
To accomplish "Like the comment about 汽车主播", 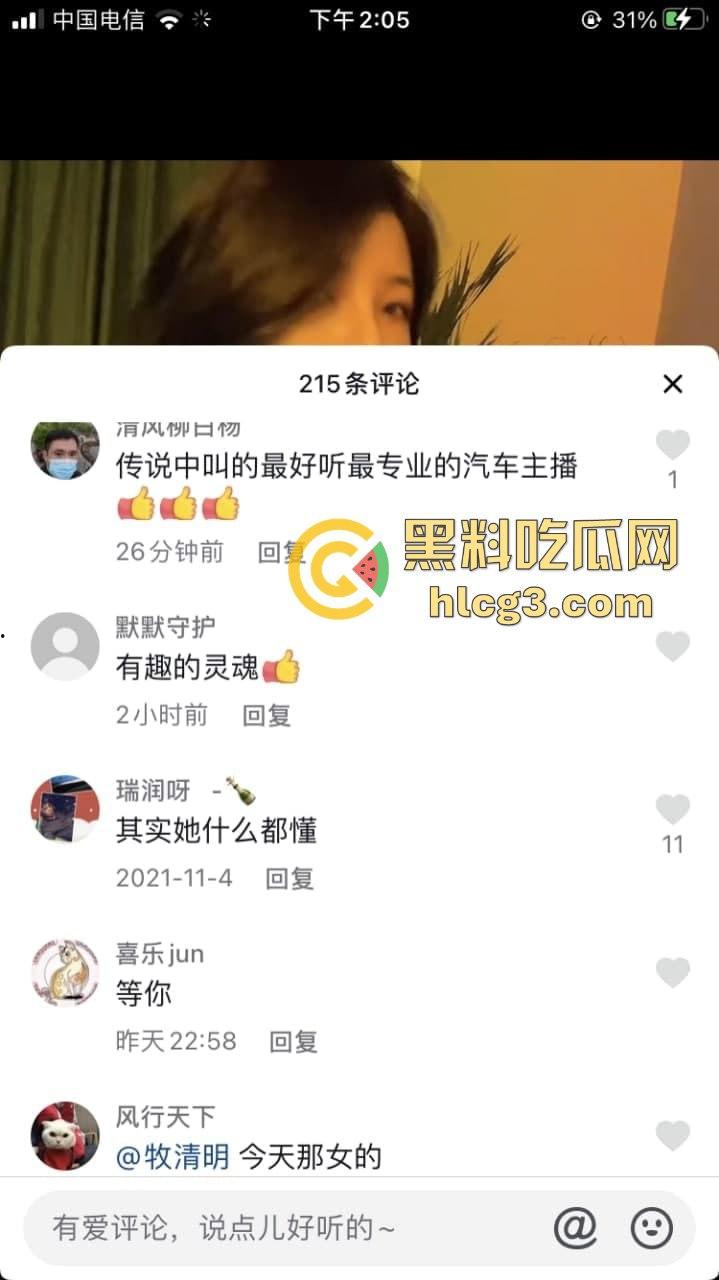I will coord(673,445).
